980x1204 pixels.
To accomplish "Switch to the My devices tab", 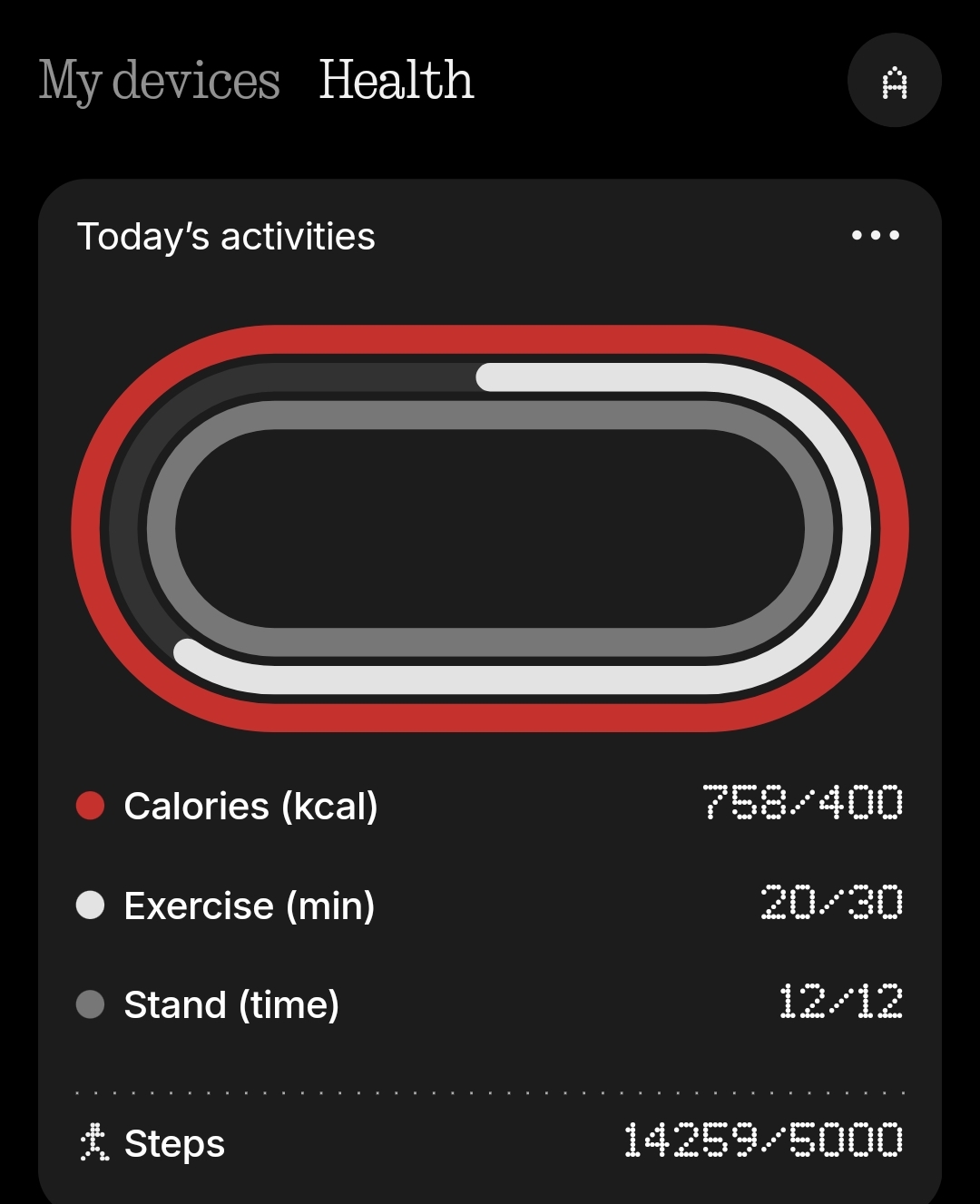I will click(160, 80).
